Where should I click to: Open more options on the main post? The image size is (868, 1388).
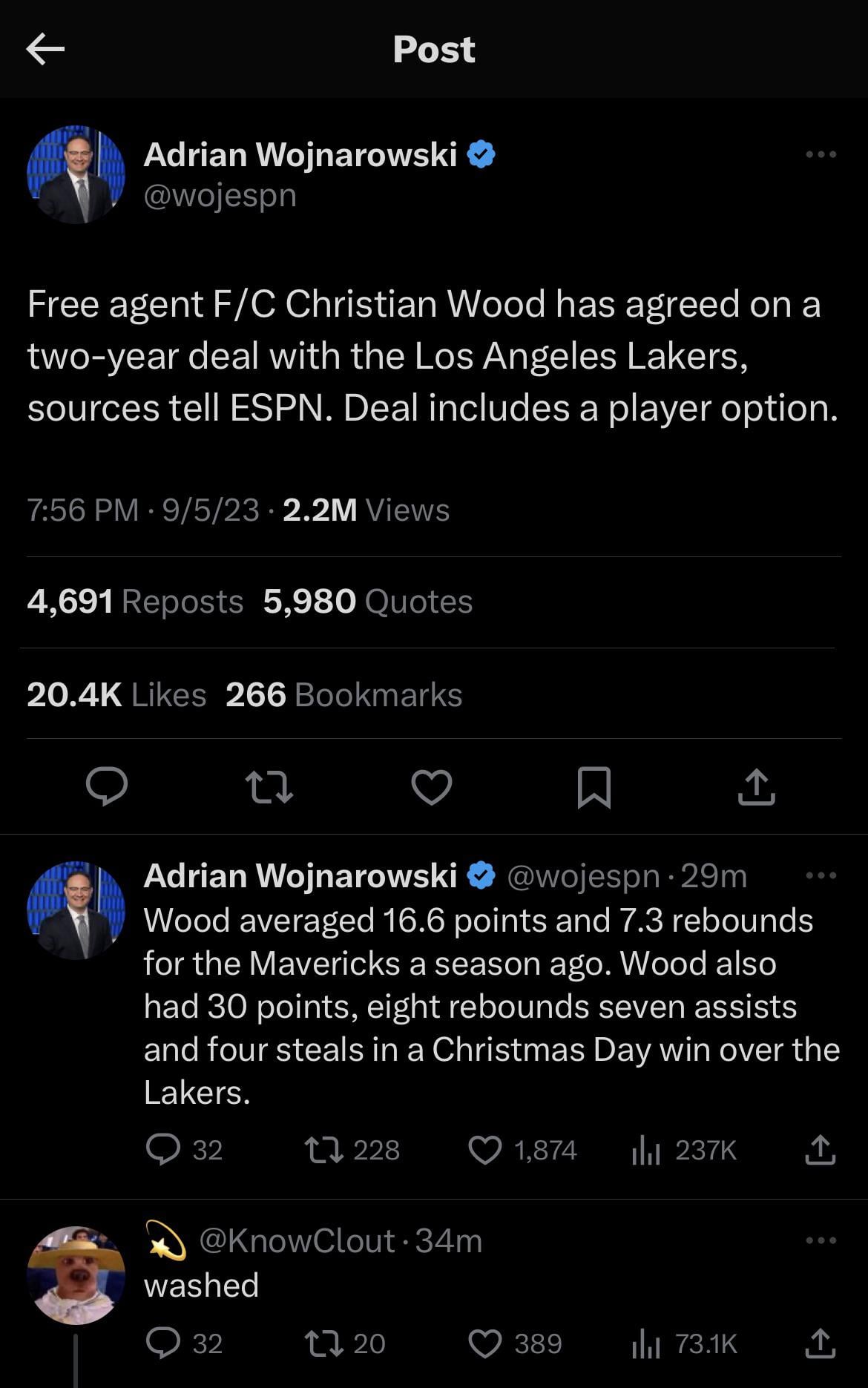click(x=821, y=154)
